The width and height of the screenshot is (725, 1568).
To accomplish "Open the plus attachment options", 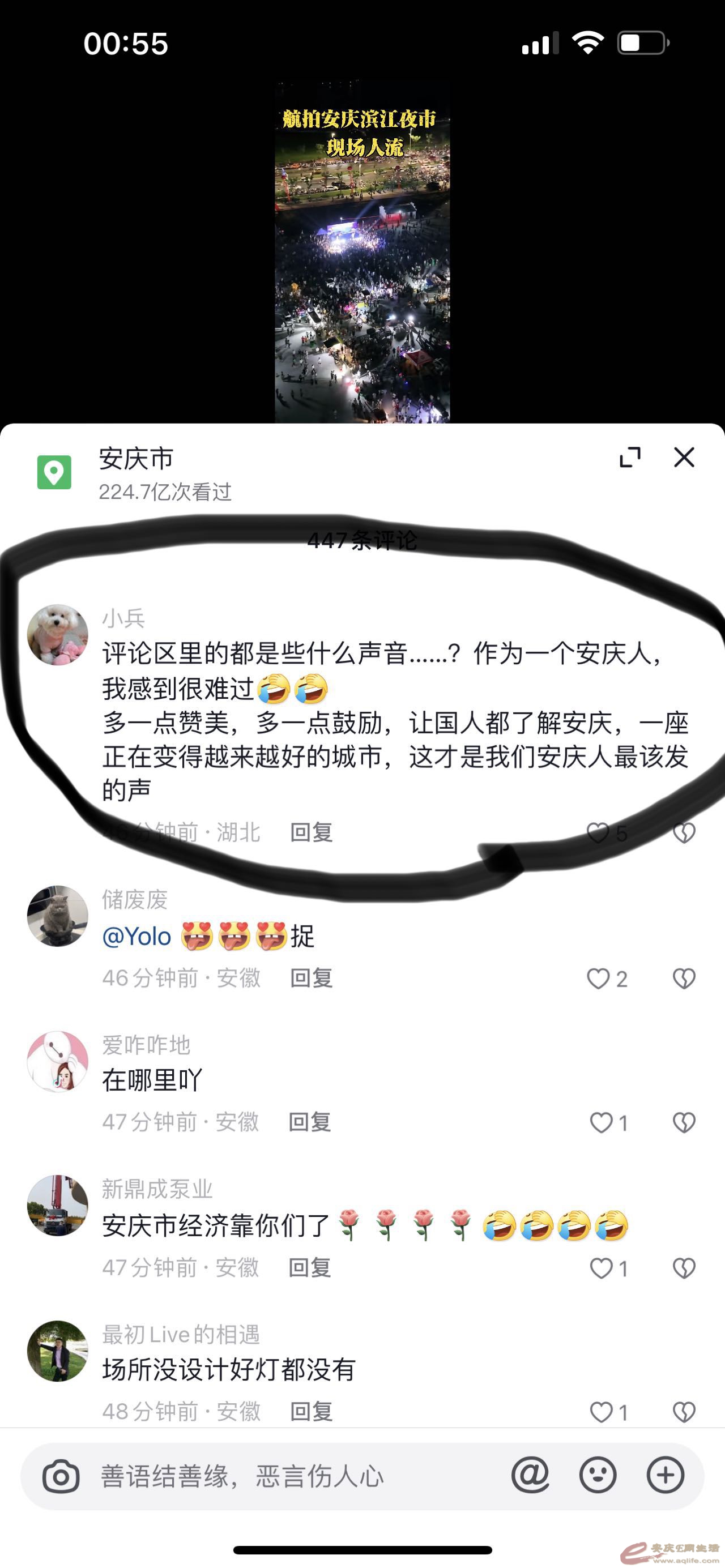I will point(665,1476).
